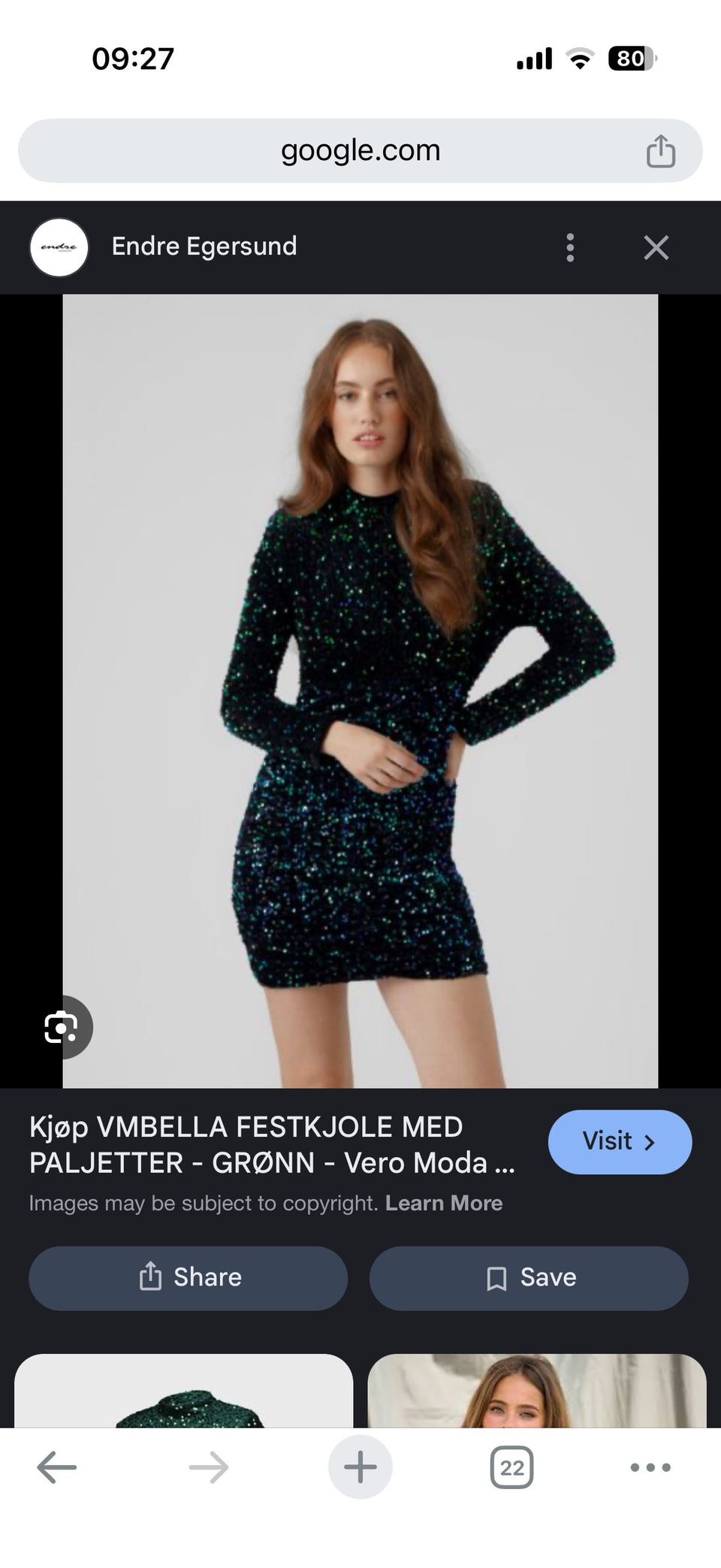Viewport: 721px width, 1568px height.
Task: Search this image with Google Lens
Action: [x=62, y=1027]
